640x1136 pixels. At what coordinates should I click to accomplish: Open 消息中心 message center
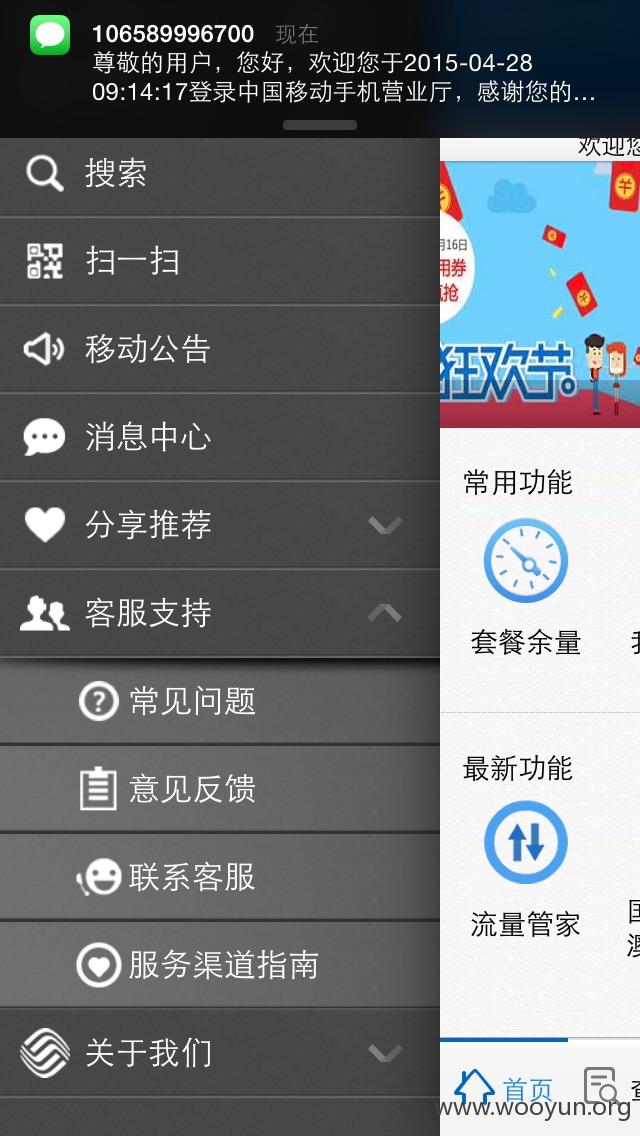tap(220, 438)
